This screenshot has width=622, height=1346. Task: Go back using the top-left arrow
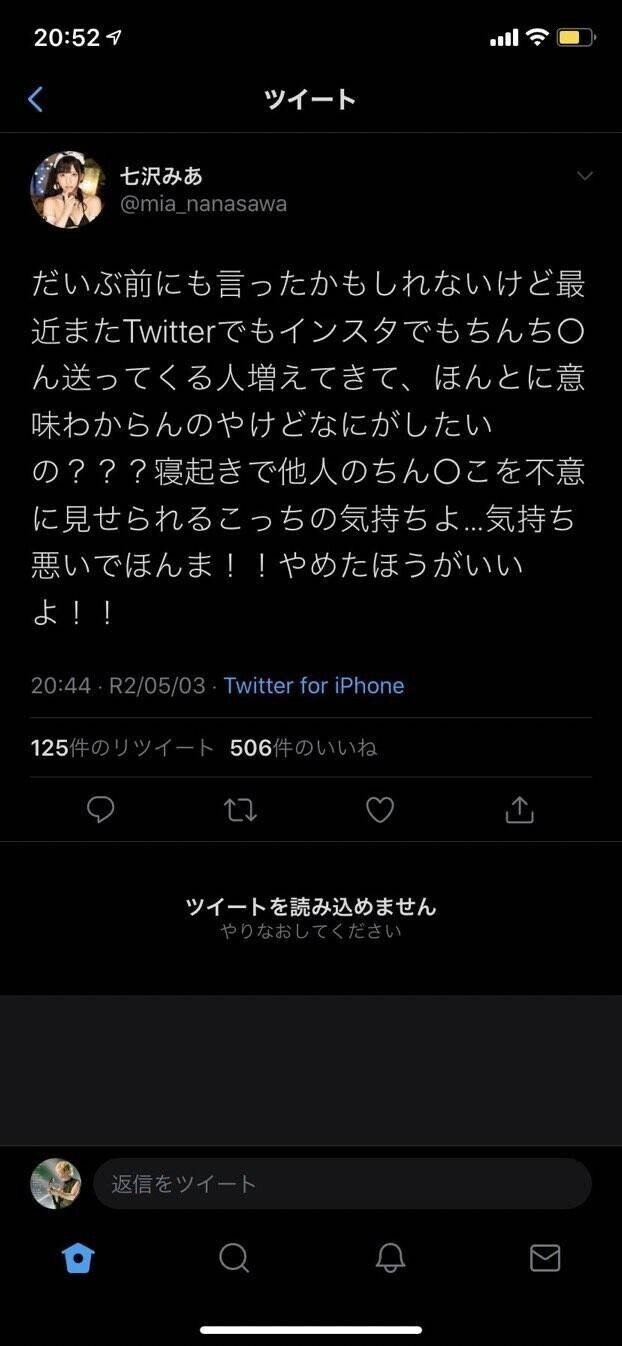(x=36, y=99)
